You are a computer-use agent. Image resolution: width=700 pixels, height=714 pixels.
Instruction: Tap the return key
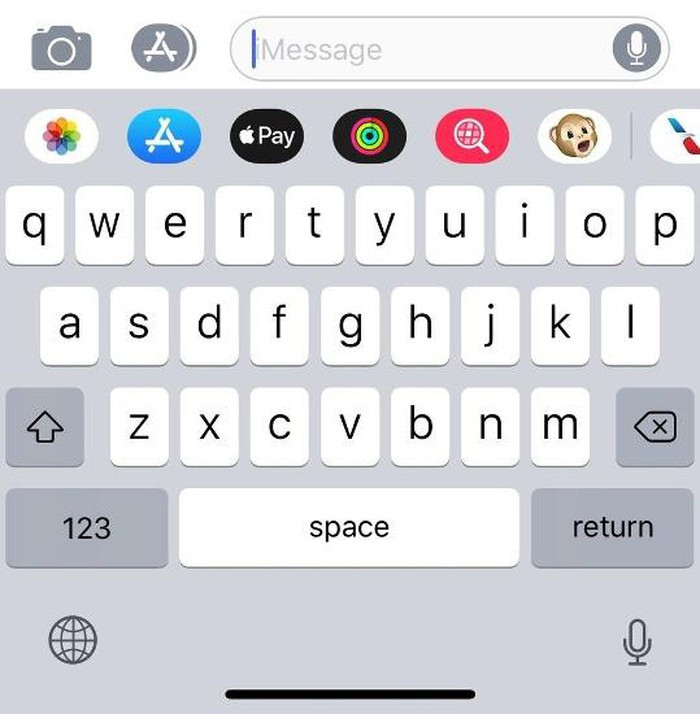pos(612,528)
